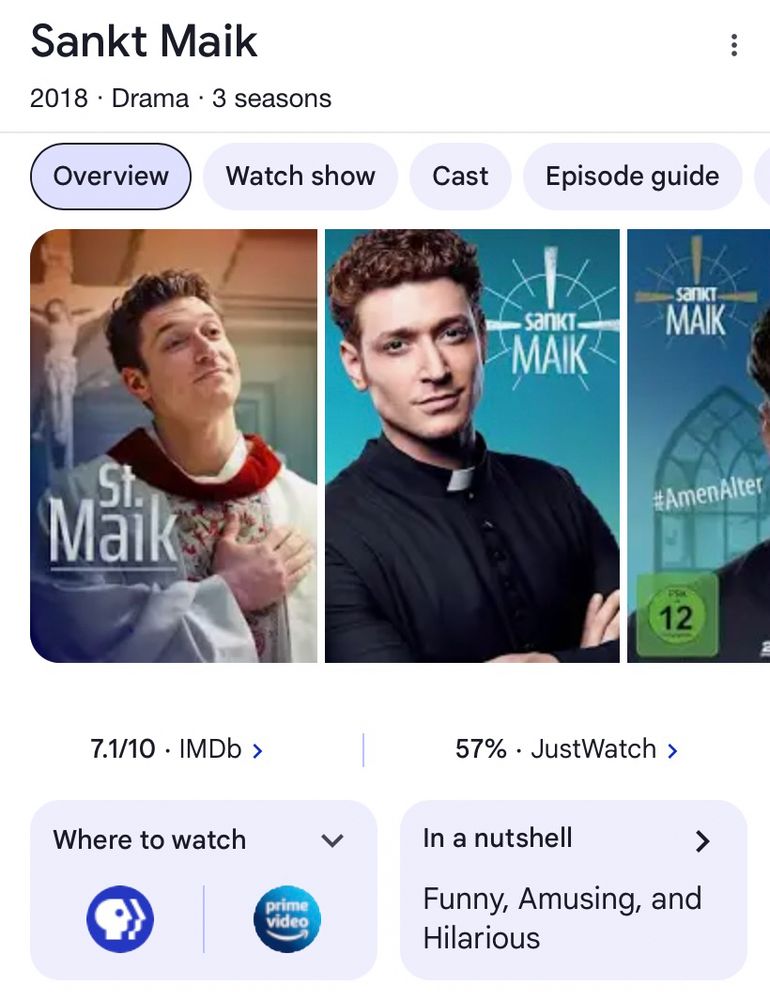The width and height of the screenshot is (770, 1000).
Task: Go to the Episode guide chip
Action: [632, 177]
